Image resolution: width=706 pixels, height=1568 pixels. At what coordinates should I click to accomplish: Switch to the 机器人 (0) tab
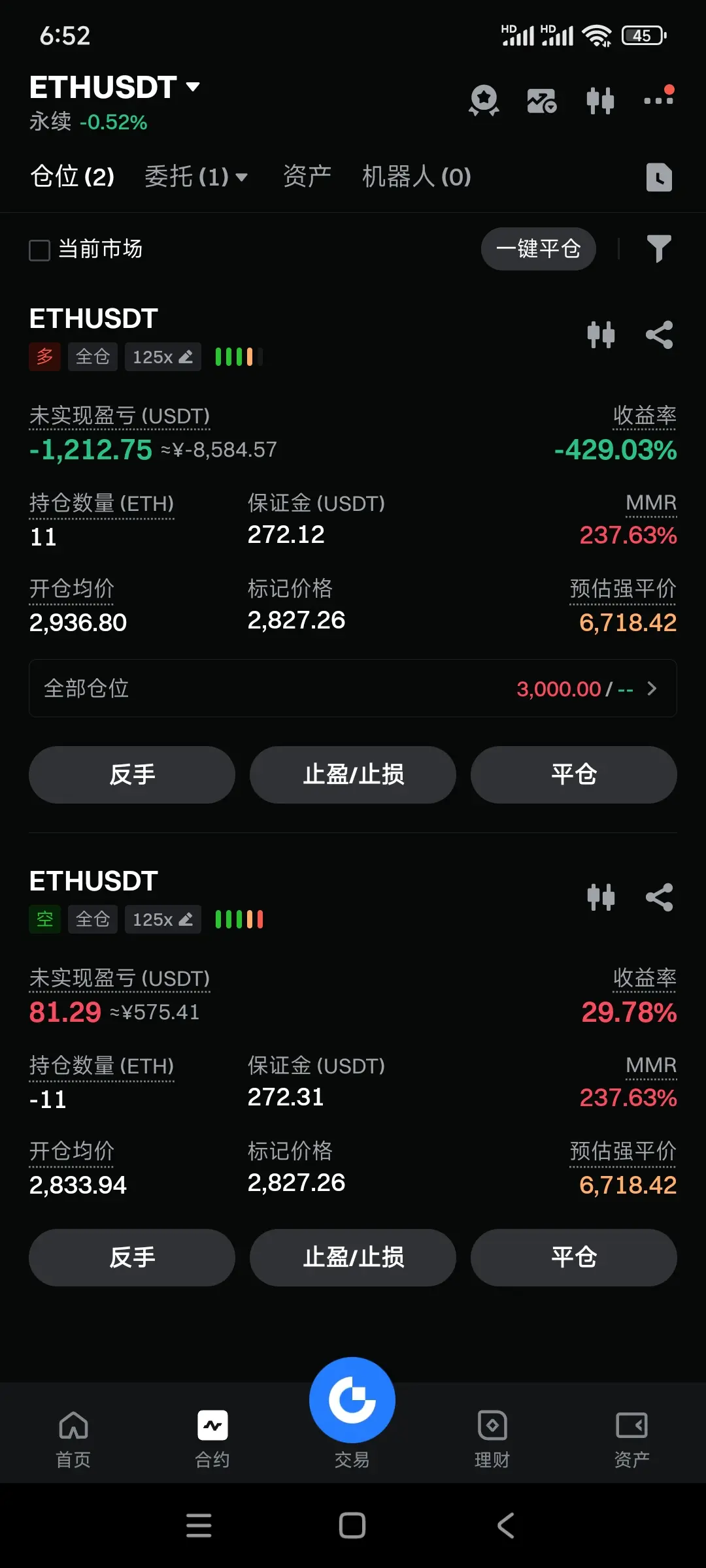[416, 176]
